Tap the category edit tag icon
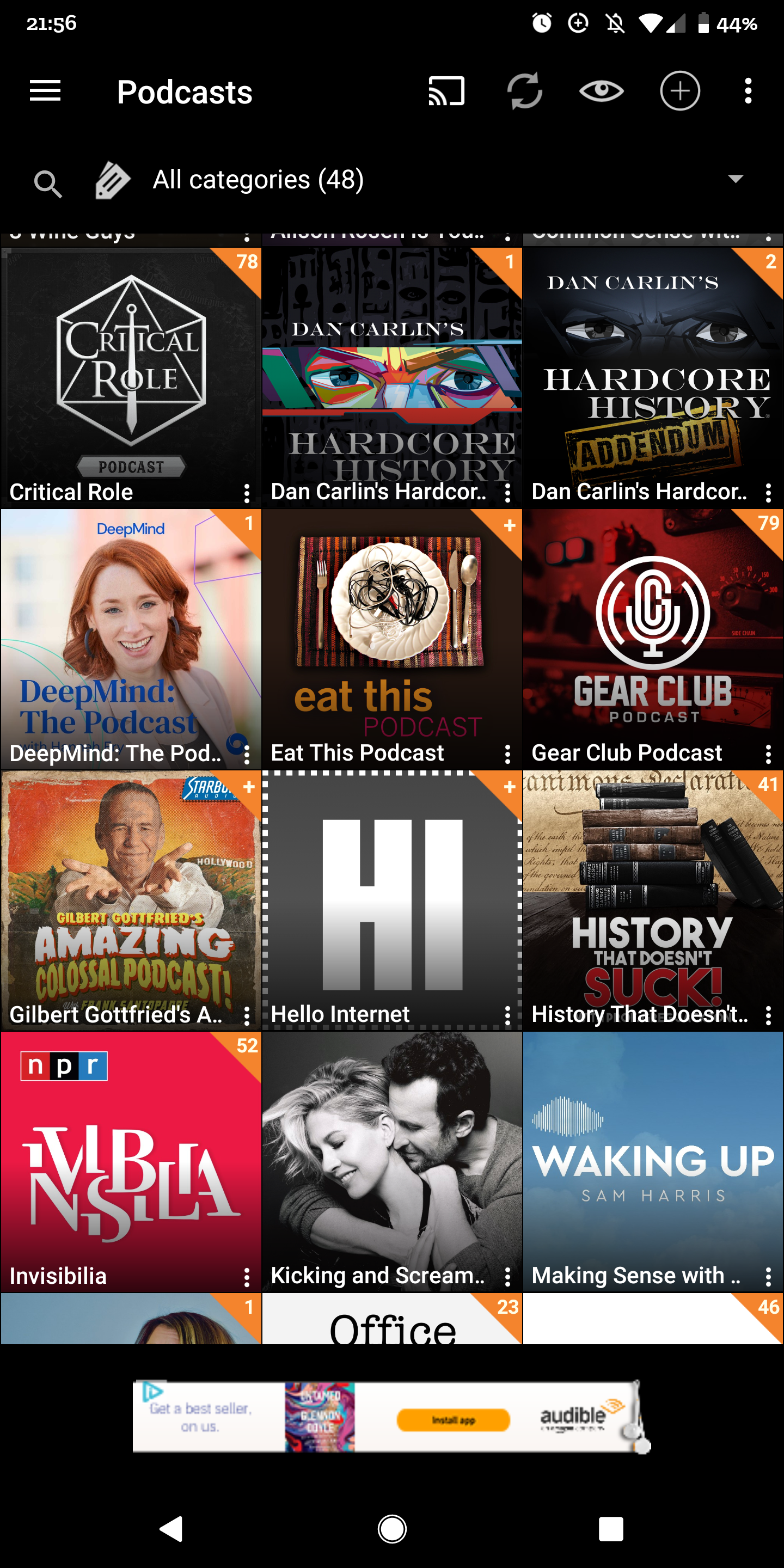This screenshot has height=1568, width=784. click(113, 180)
